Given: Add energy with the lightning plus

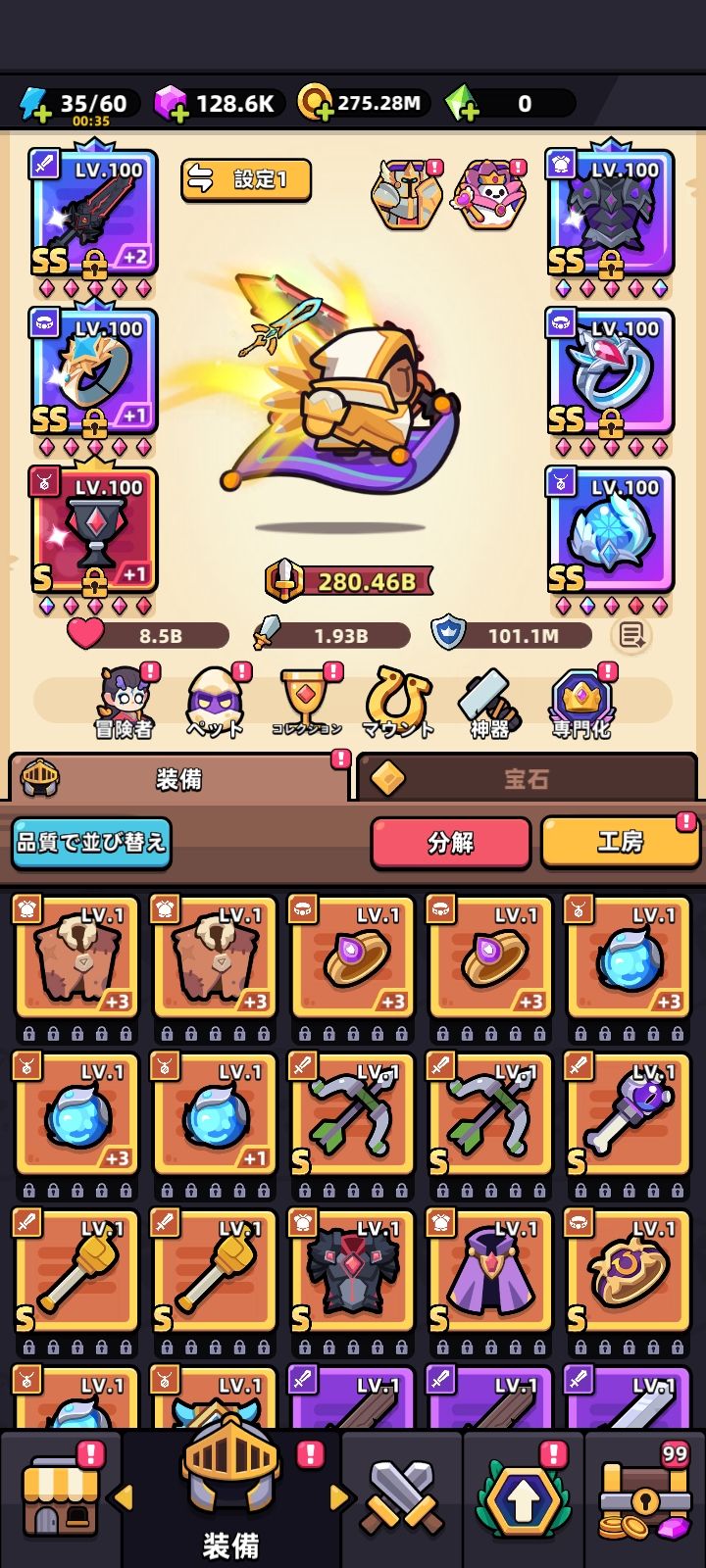Looking at the screenshot, I should pyautogui.click(x=35, y=104).
